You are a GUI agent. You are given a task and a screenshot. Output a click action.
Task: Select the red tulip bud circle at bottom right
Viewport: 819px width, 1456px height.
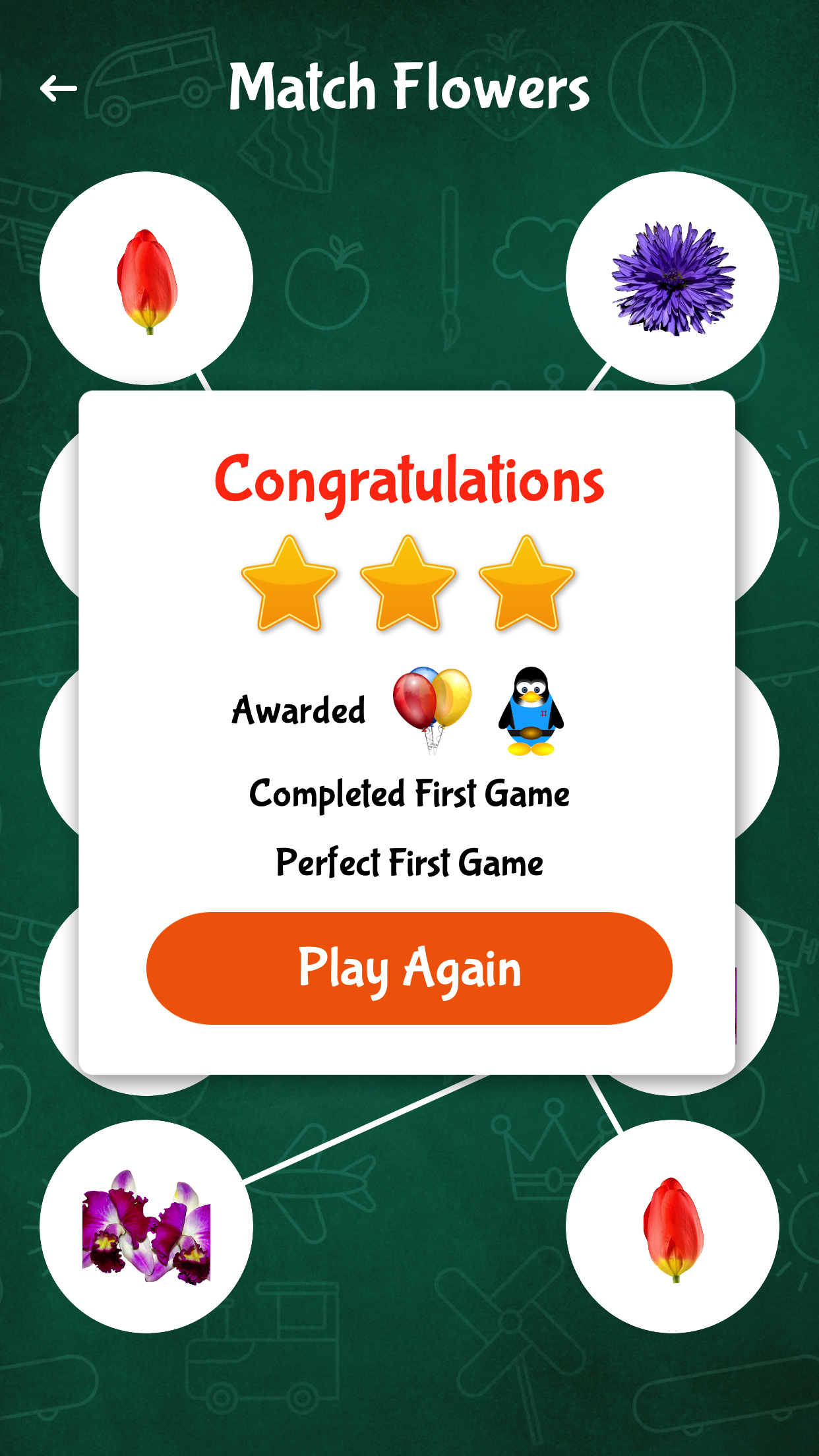[x=674, y=1227]
